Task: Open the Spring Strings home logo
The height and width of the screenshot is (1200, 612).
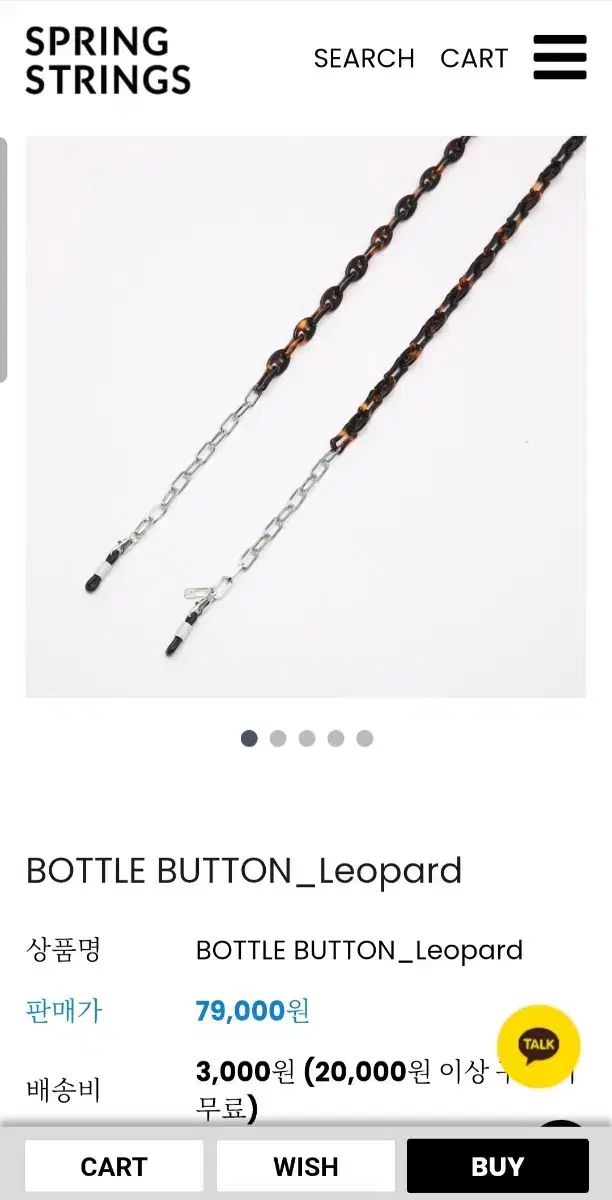Action: click(108, 60)
